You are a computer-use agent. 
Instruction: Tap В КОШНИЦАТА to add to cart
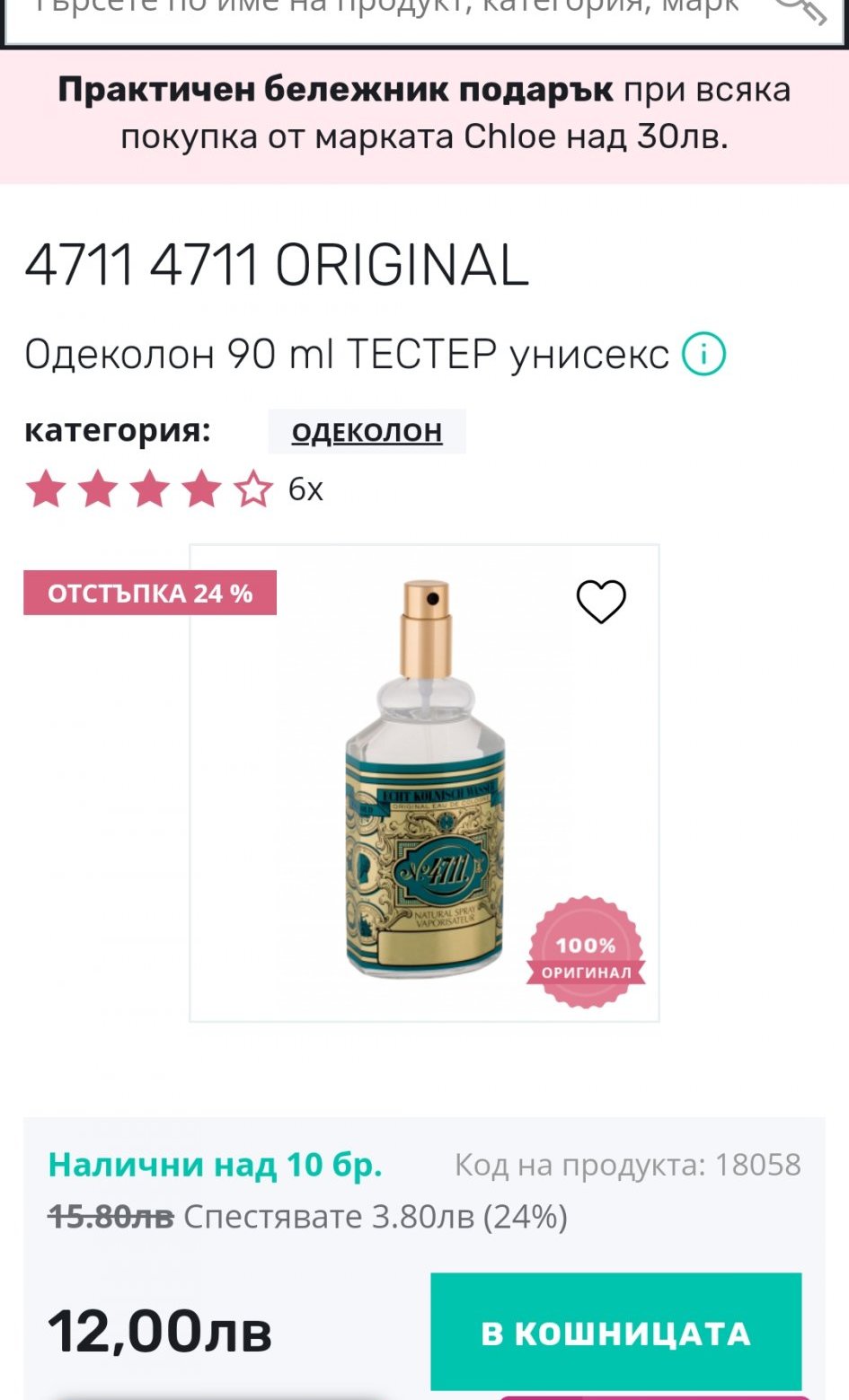pos(615,1332)
